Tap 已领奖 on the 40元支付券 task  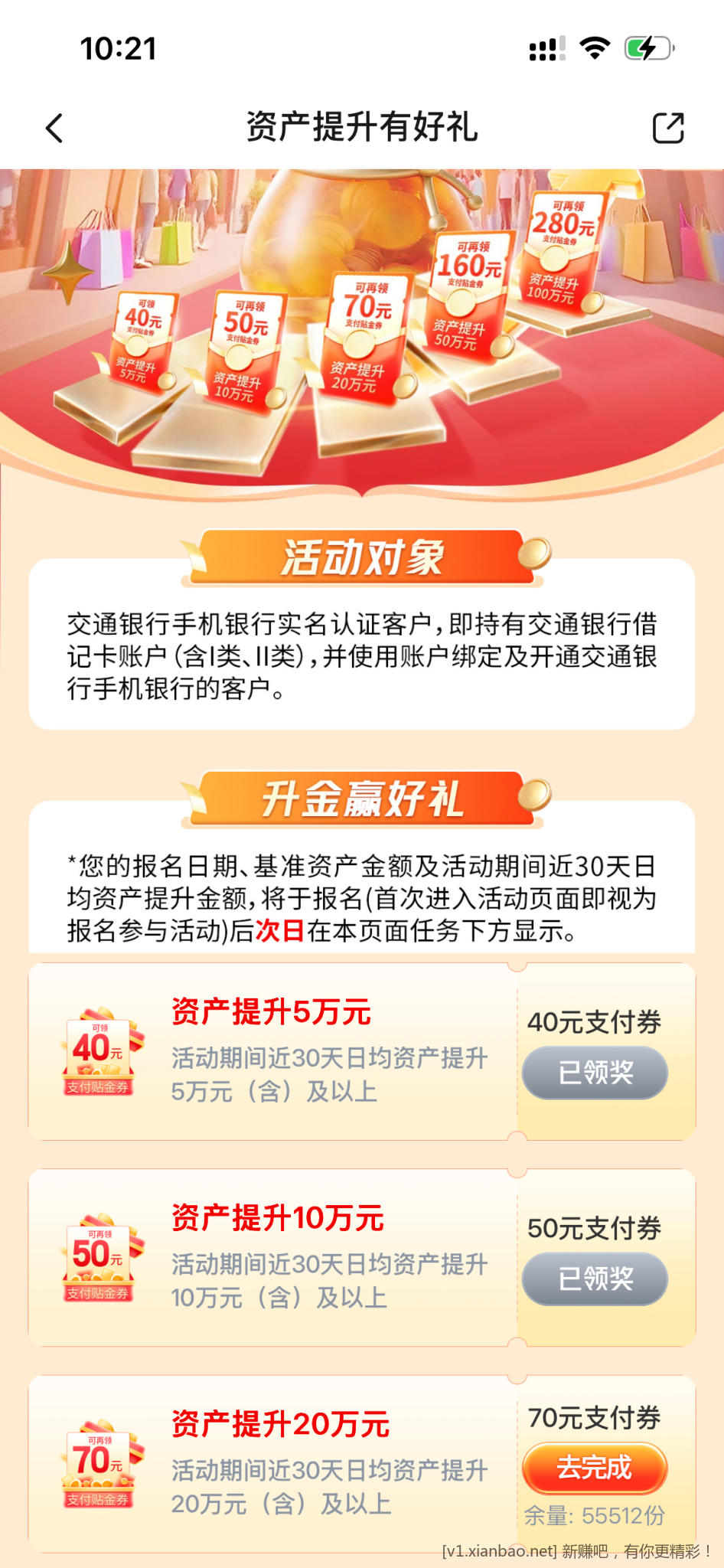pyautogui.click(x=595, y=1073)
